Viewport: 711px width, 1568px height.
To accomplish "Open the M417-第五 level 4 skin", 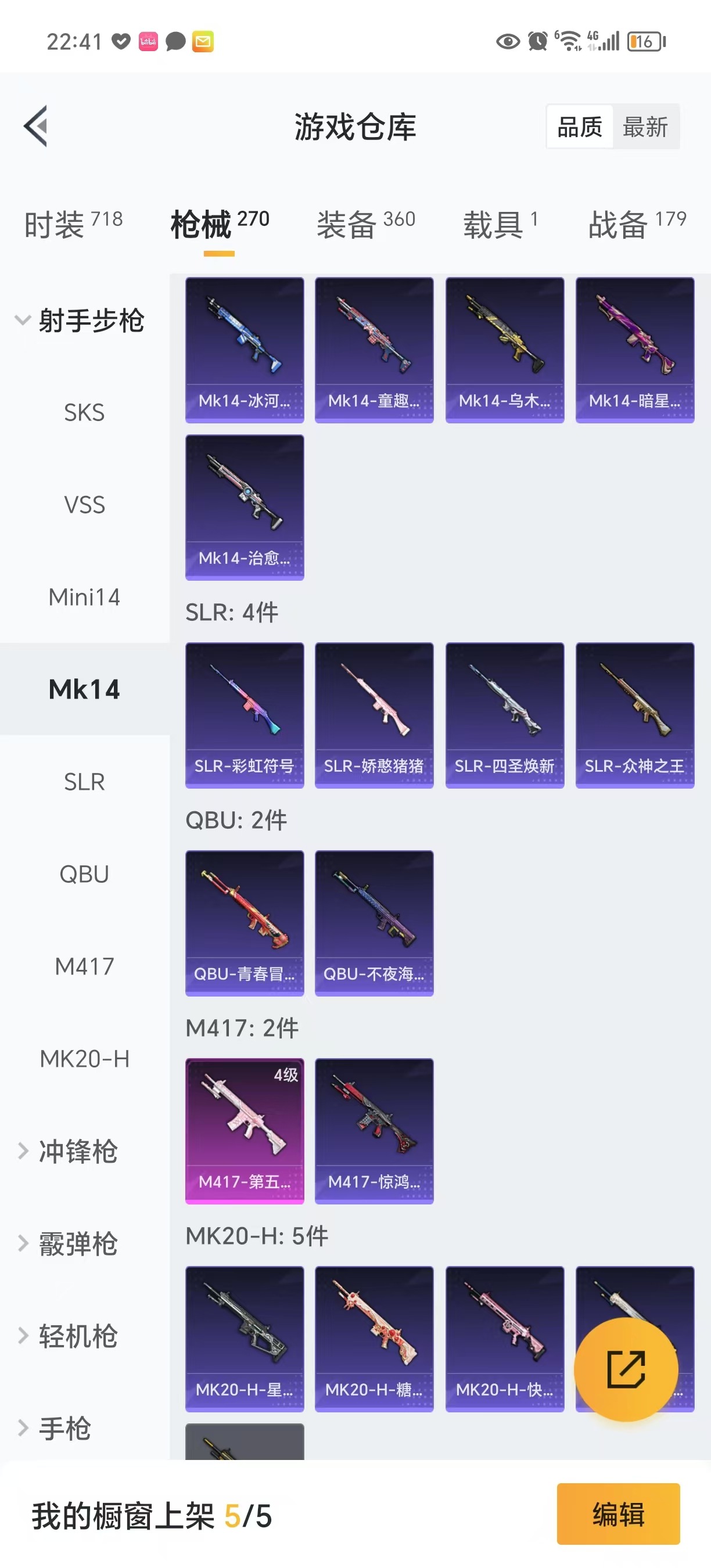I will pos(244,1130).
